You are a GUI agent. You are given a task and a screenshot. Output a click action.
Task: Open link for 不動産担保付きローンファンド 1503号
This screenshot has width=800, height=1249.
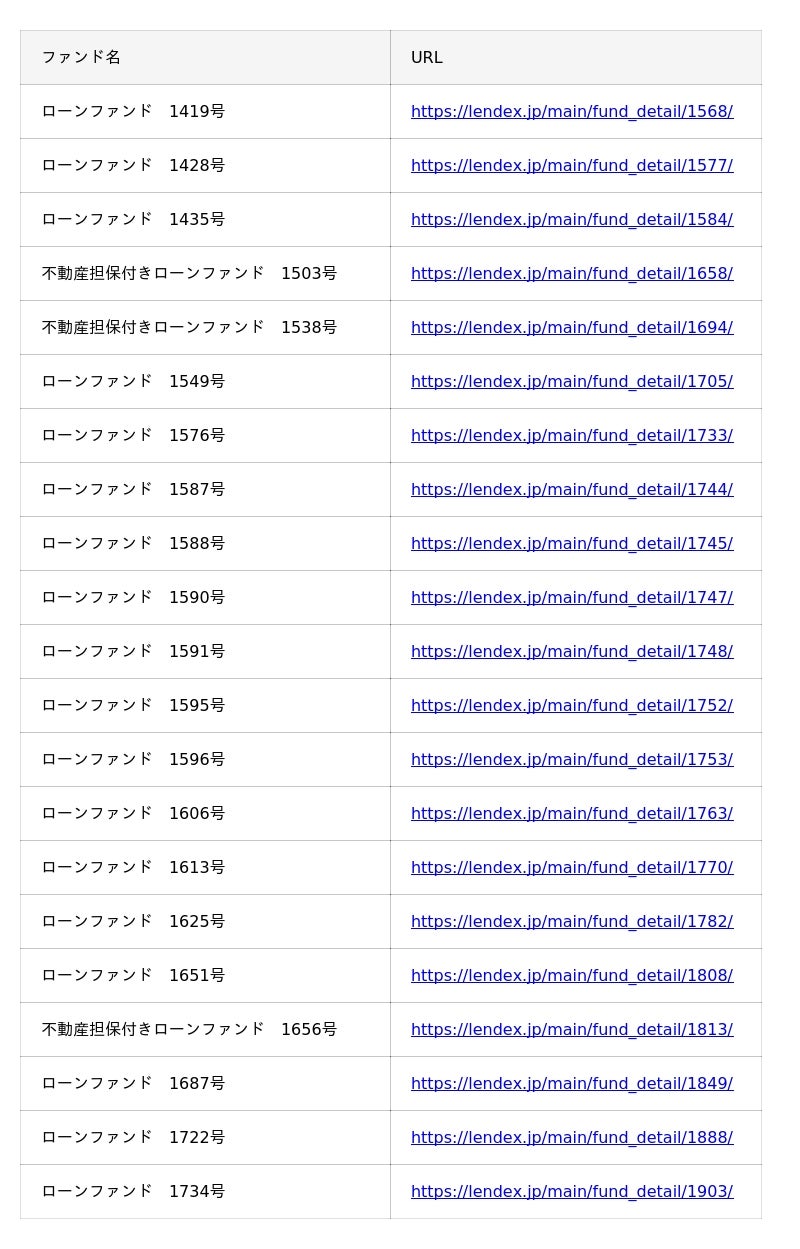click(x=571, y=274)
